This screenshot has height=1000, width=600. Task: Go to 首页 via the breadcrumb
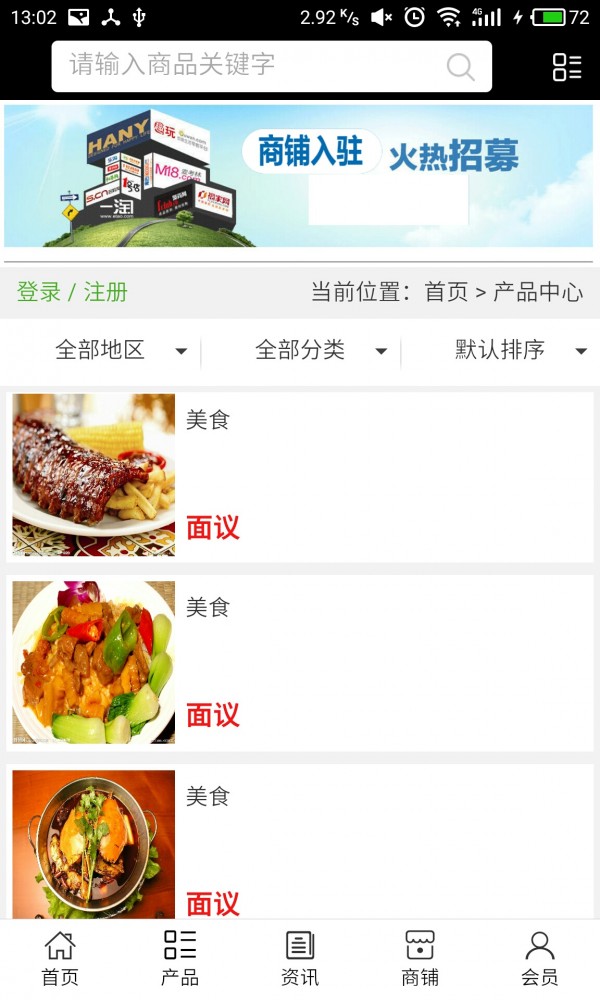point(446,292)
